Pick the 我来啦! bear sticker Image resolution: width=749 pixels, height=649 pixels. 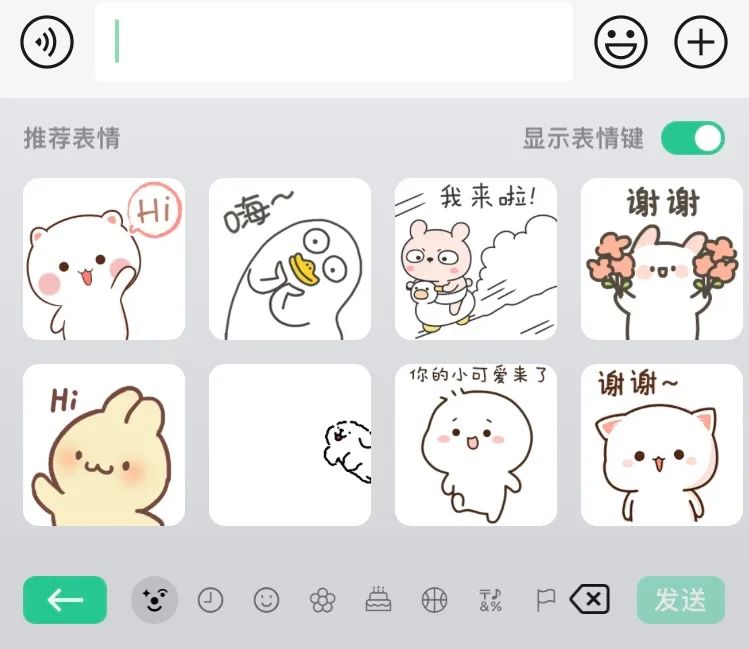(476, 259)
